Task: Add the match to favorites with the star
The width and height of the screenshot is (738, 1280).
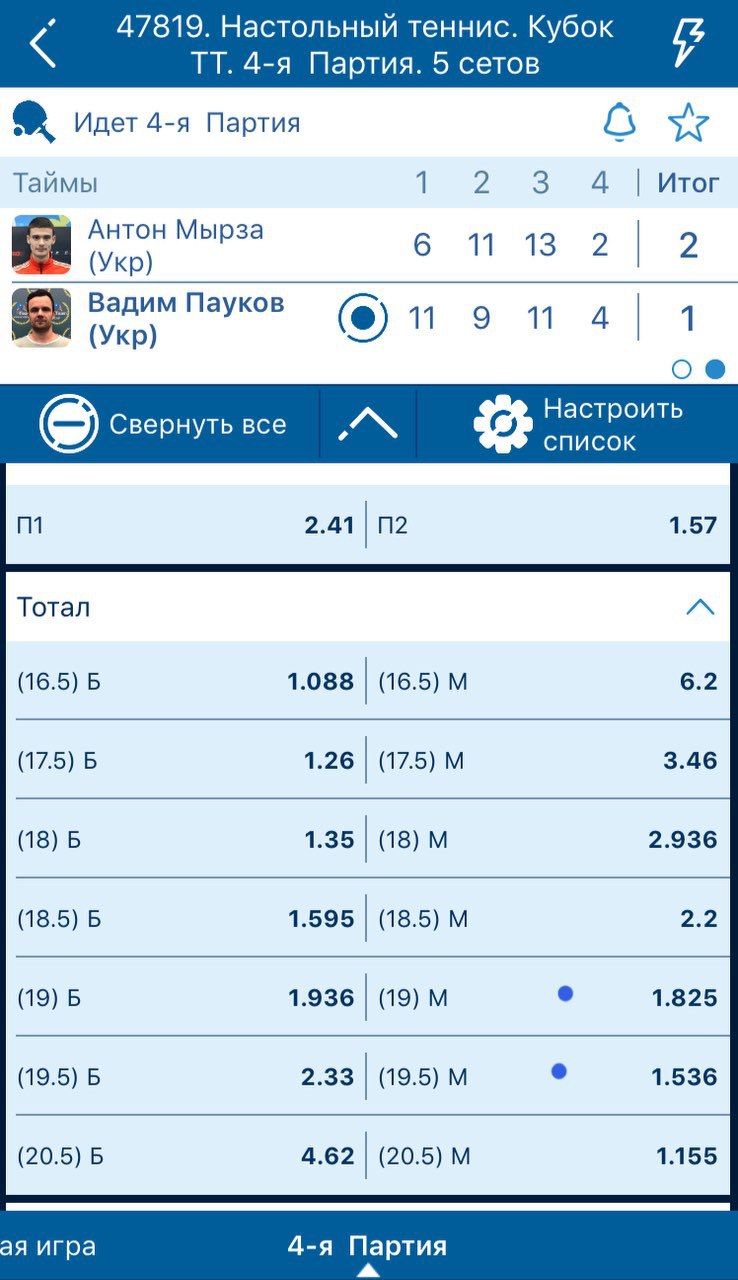Action: [688, 123]
